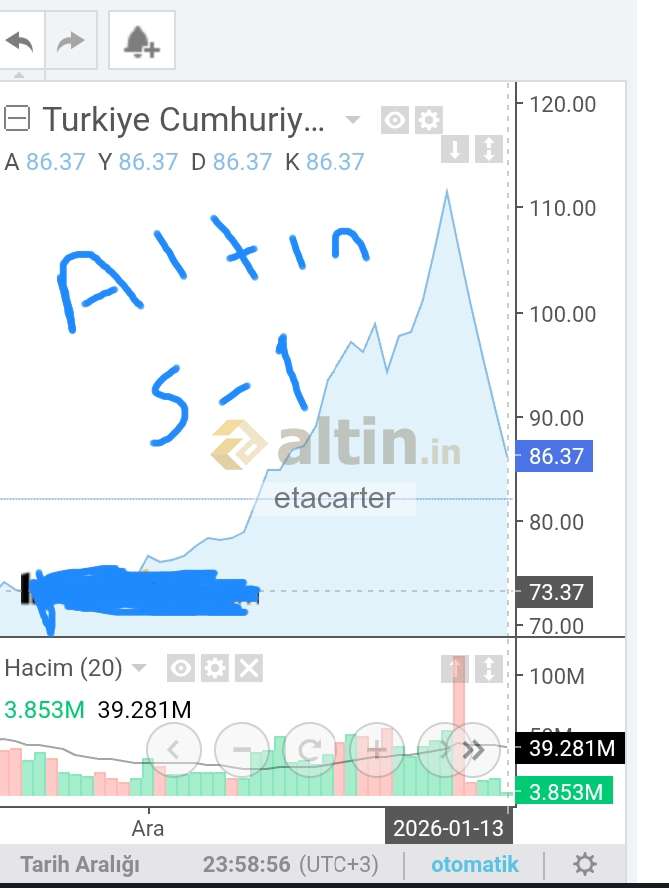The image size is (669, 888).
Task: Open Hacim indicator settings
Action: click(x=215, y=668)
